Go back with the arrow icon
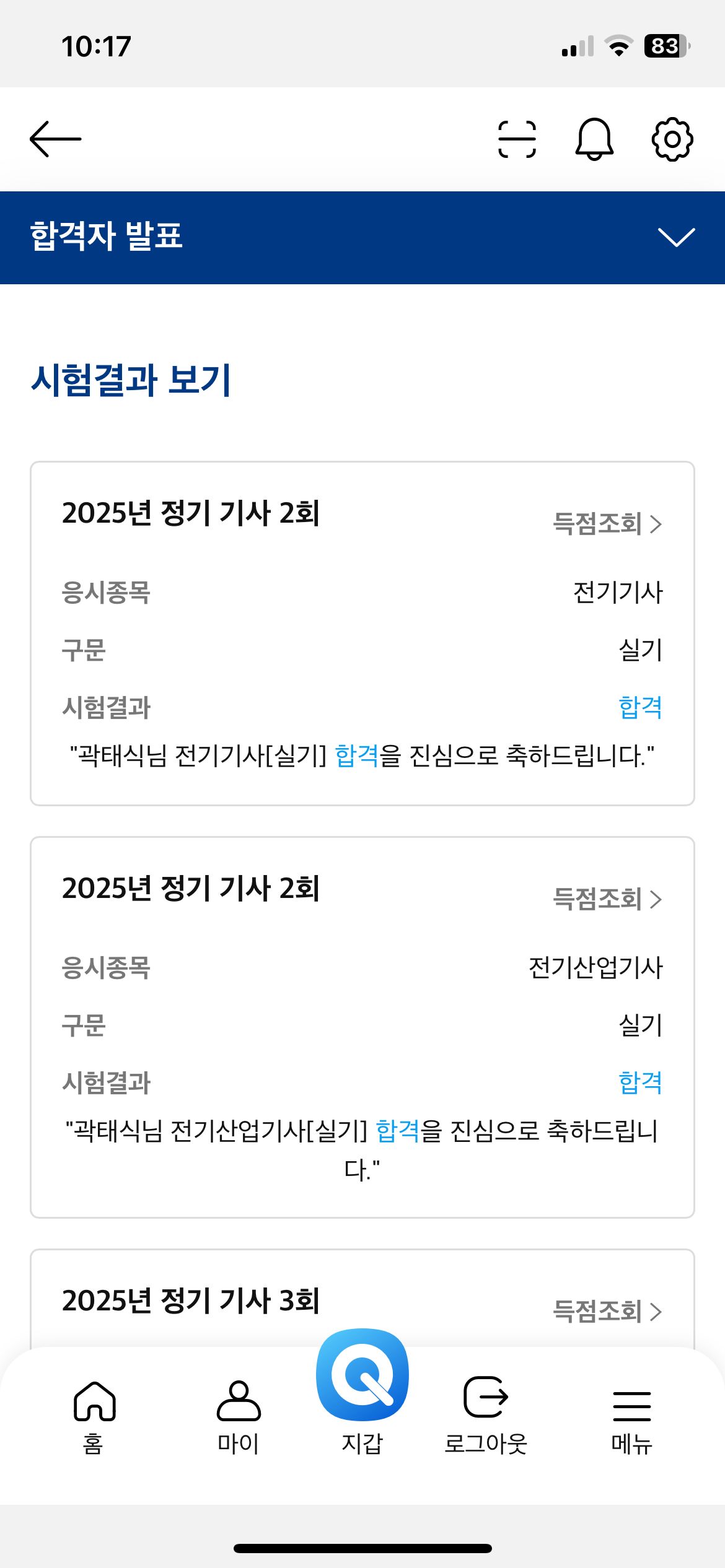Screen dimensions: 725x1568 56,139
